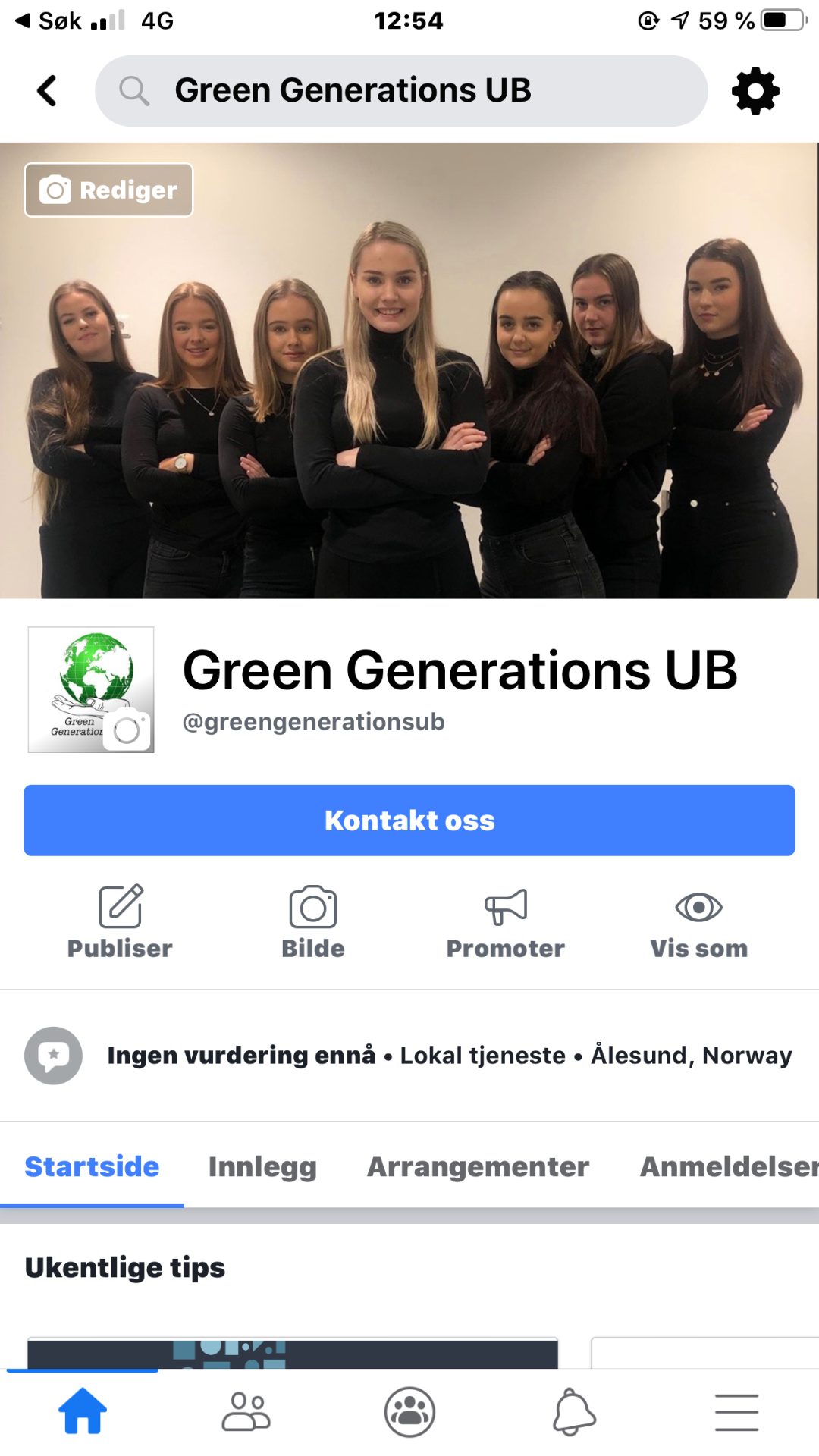
Task: Tap Bilde to add a photo
Action: (312, 921)
